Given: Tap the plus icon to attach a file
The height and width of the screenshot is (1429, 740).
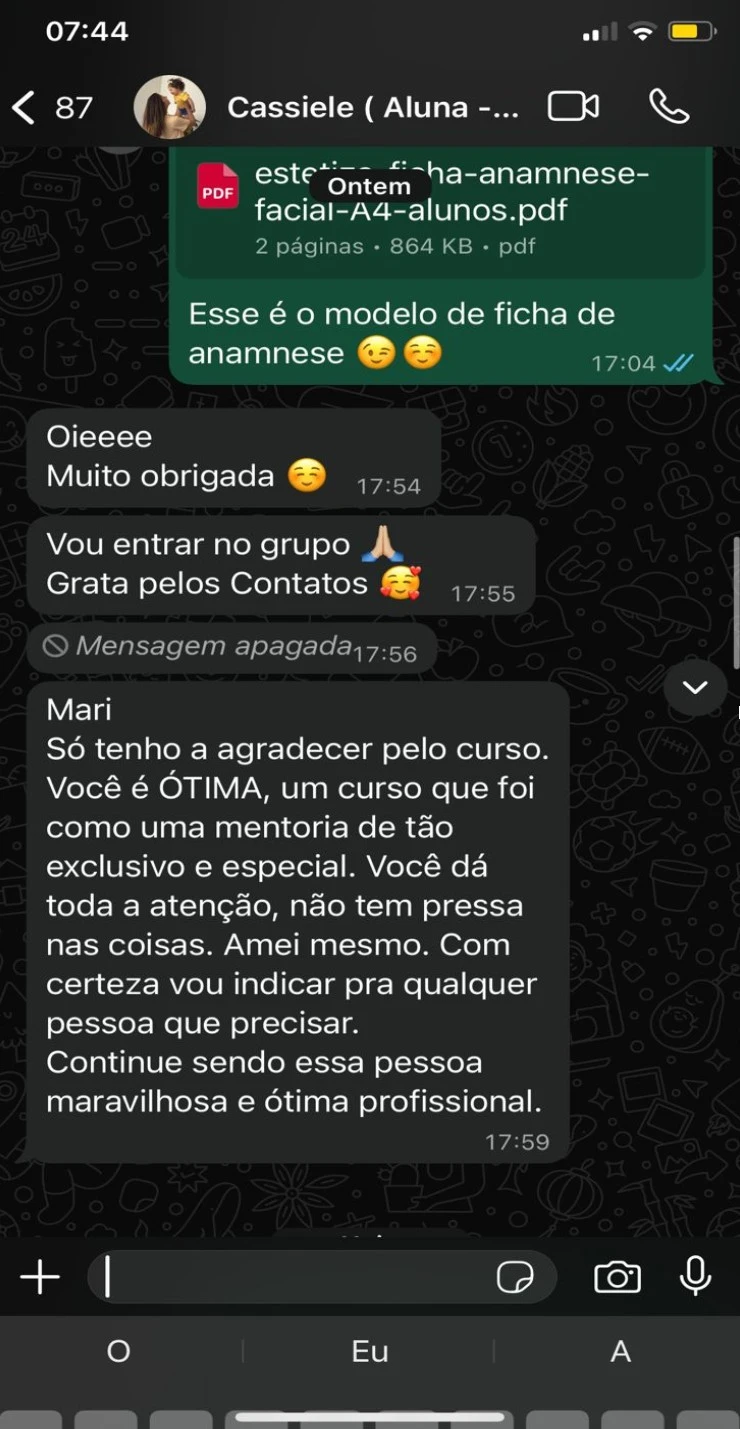Looking at the screenshot, I should [x=40, y=1277].
